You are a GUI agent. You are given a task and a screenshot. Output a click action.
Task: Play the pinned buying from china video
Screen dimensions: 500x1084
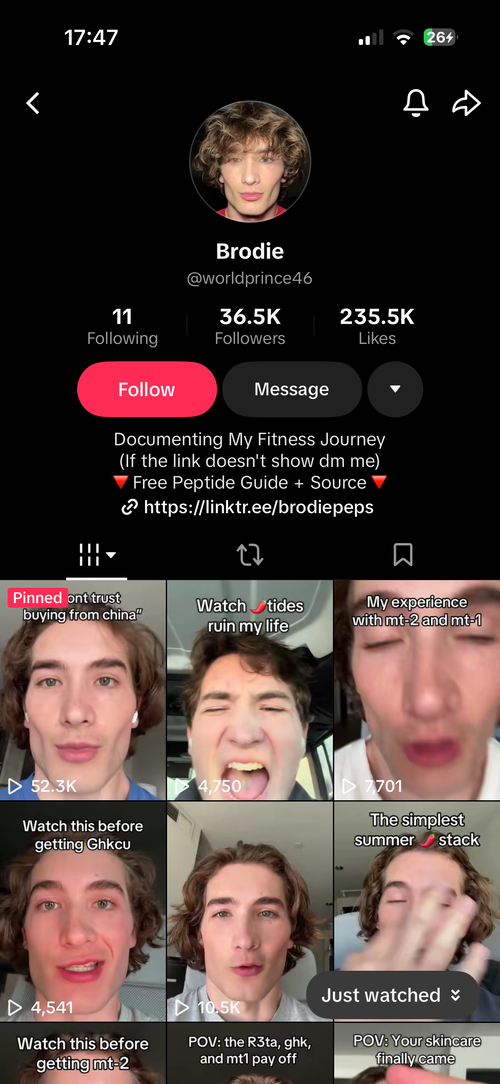83,690
